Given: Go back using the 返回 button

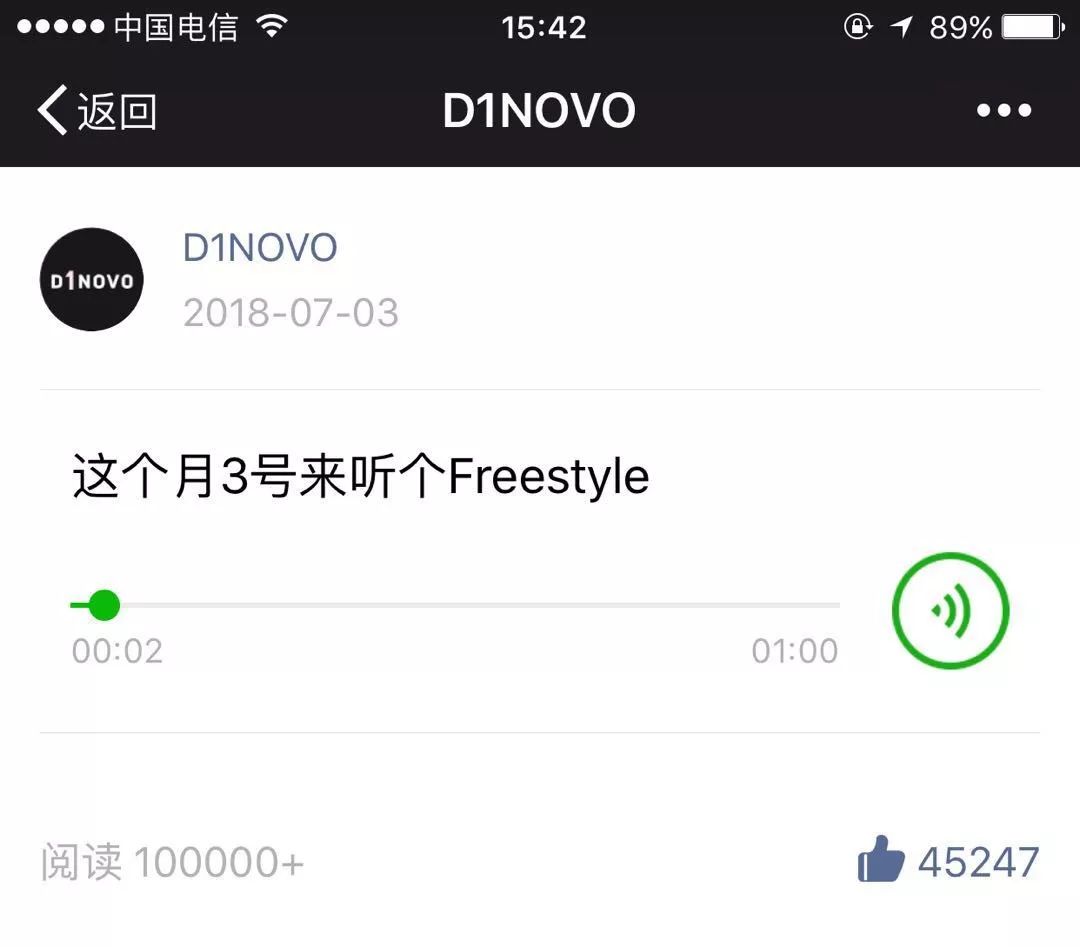Looking at the screenshot, I should pos(97,111).
